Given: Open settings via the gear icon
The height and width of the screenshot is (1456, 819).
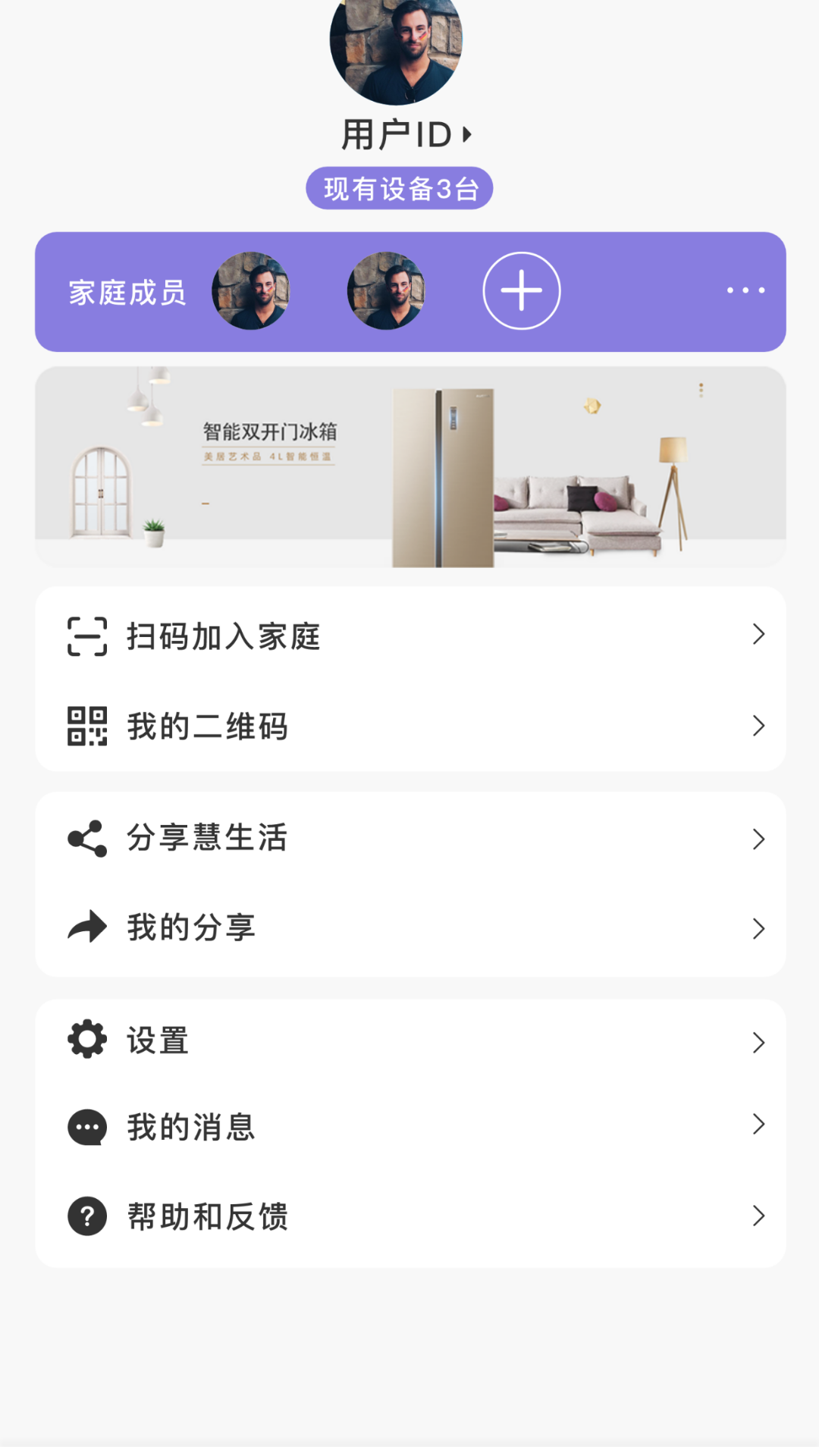Looking at the screenshot, I should point(86,1040).
